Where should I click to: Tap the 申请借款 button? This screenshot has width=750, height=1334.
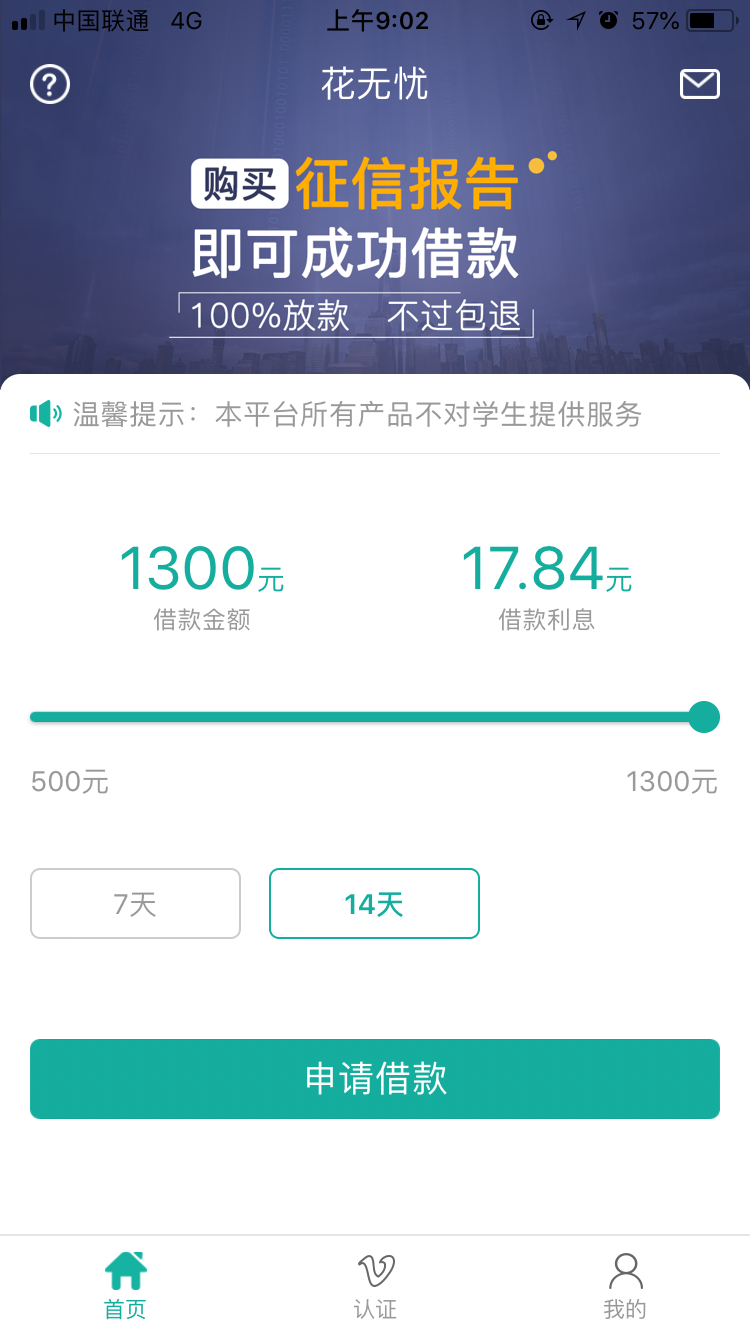coord(375,1079)
